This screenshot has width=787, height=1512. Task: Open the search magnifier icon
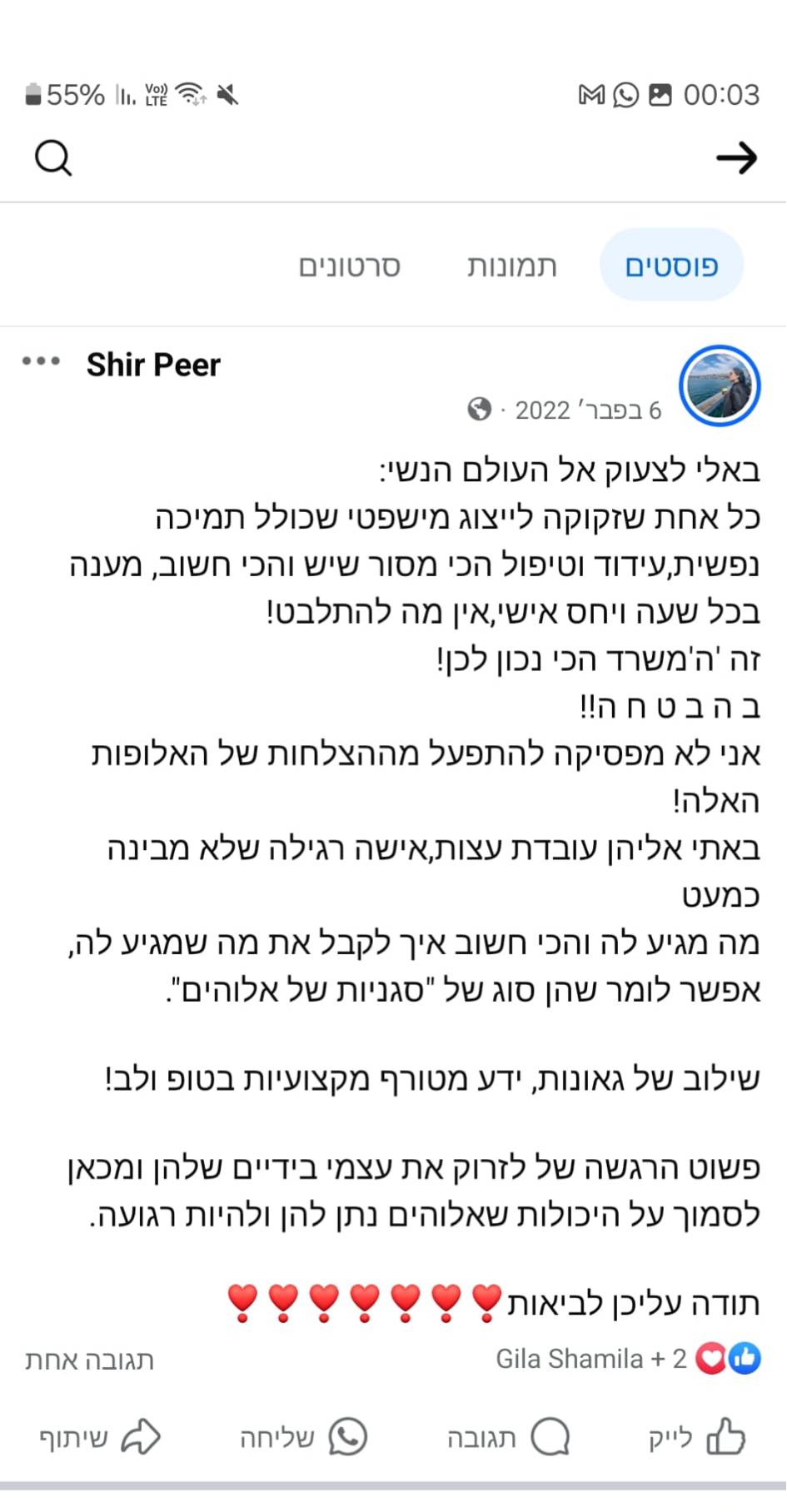tap(53, 157)
